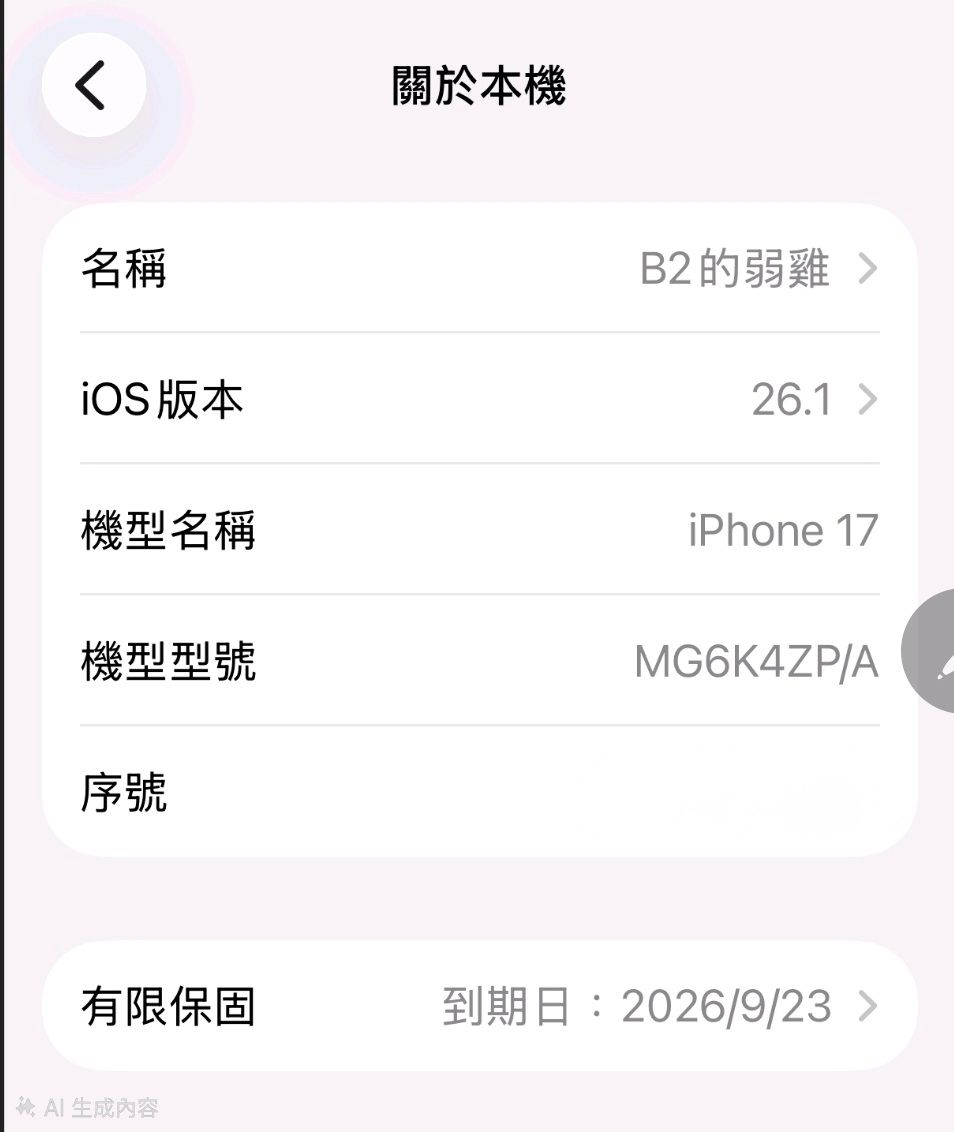The height and width of the screenshot is (1132, 954).
Task: Open the 名稱 row
Action: 479,269
